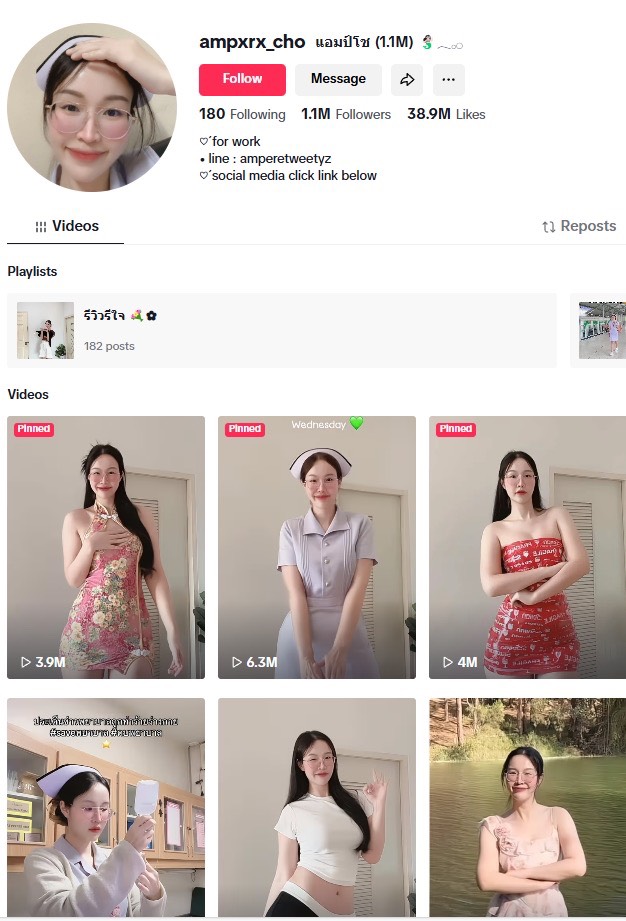View the 1.1M Followers list
The width and height of the screenshot is (626, 921).
[346, 114]
